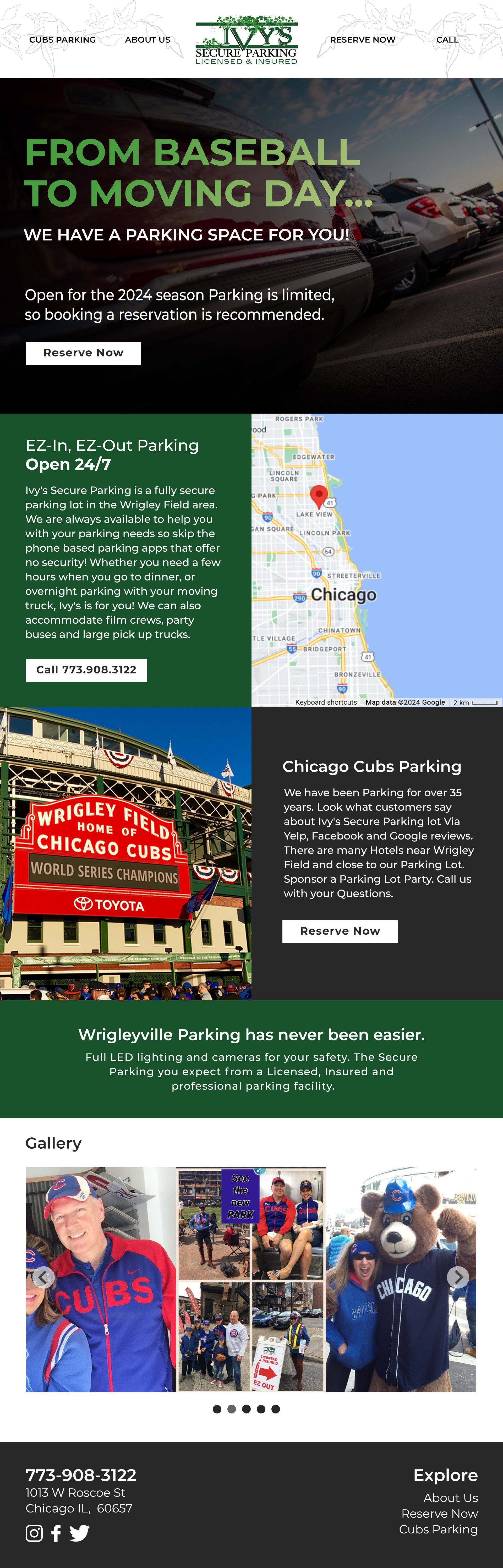Go to About Us in top navigation

pyautogui.click(x=147, y=40)
